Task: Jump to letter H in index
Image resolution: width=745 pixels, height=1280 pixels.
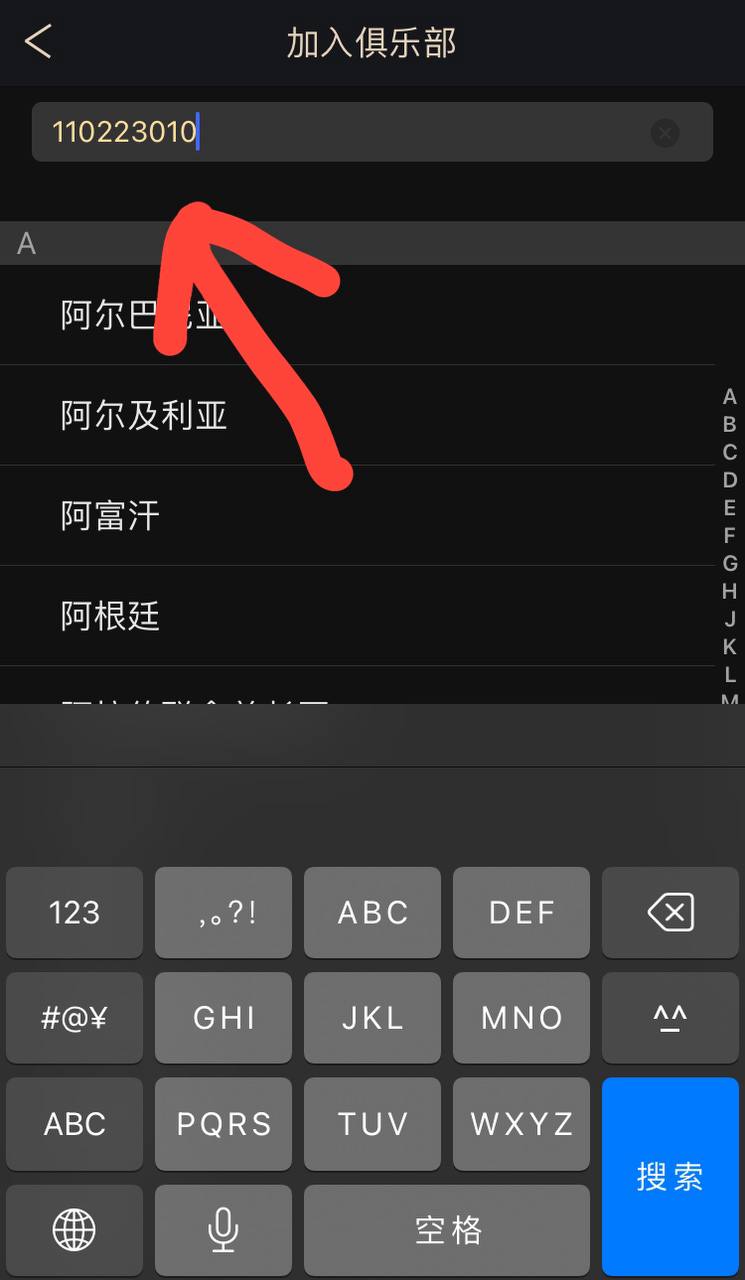Action: (x=730, y=591)
